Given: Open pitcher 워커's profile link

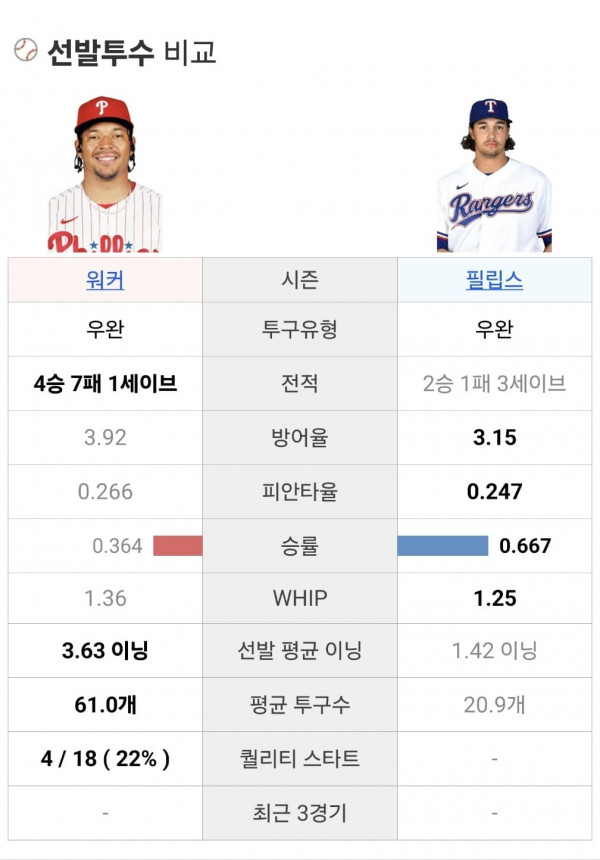Looking at the screenshot, I should (x=105, y=280).
